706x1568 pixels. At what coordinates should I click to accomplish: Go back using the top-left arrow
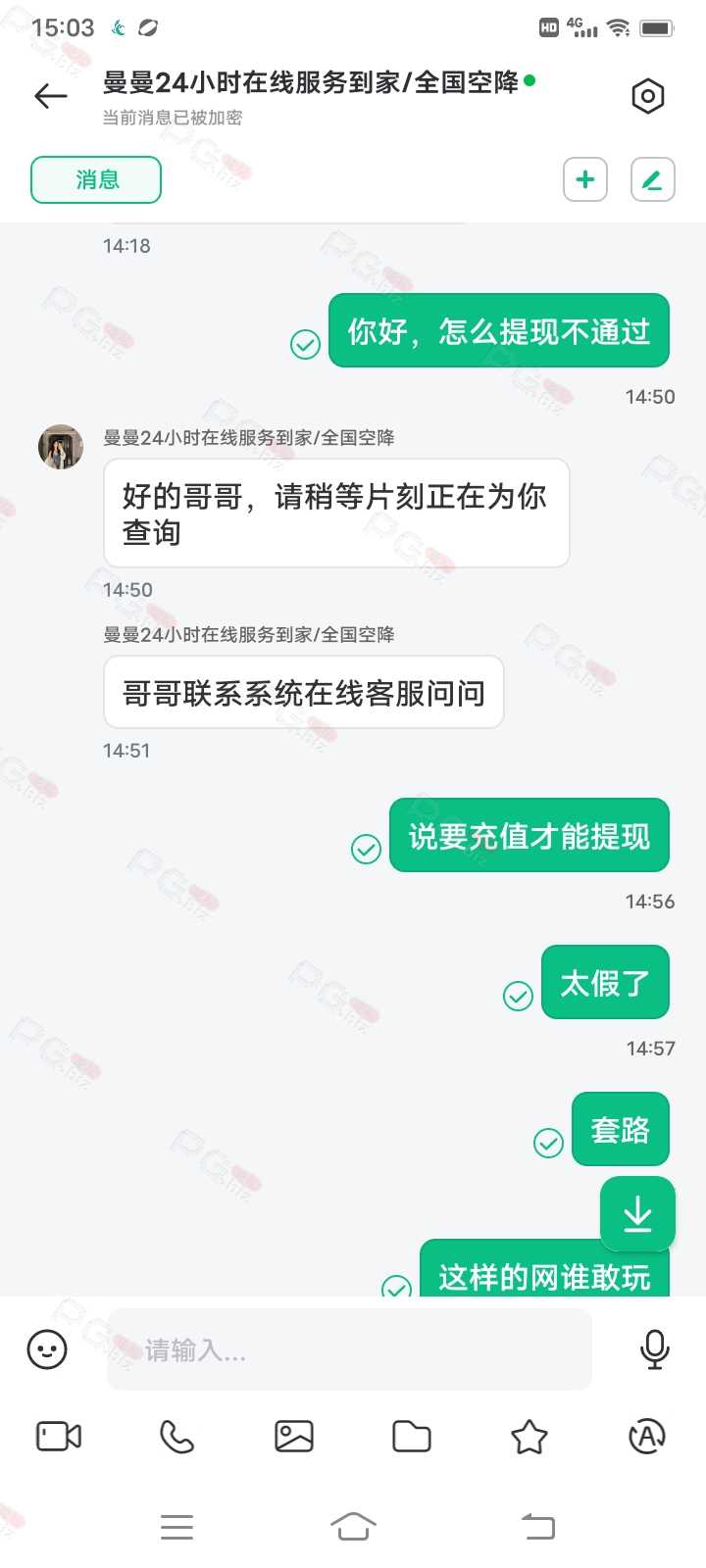[51, 96]
